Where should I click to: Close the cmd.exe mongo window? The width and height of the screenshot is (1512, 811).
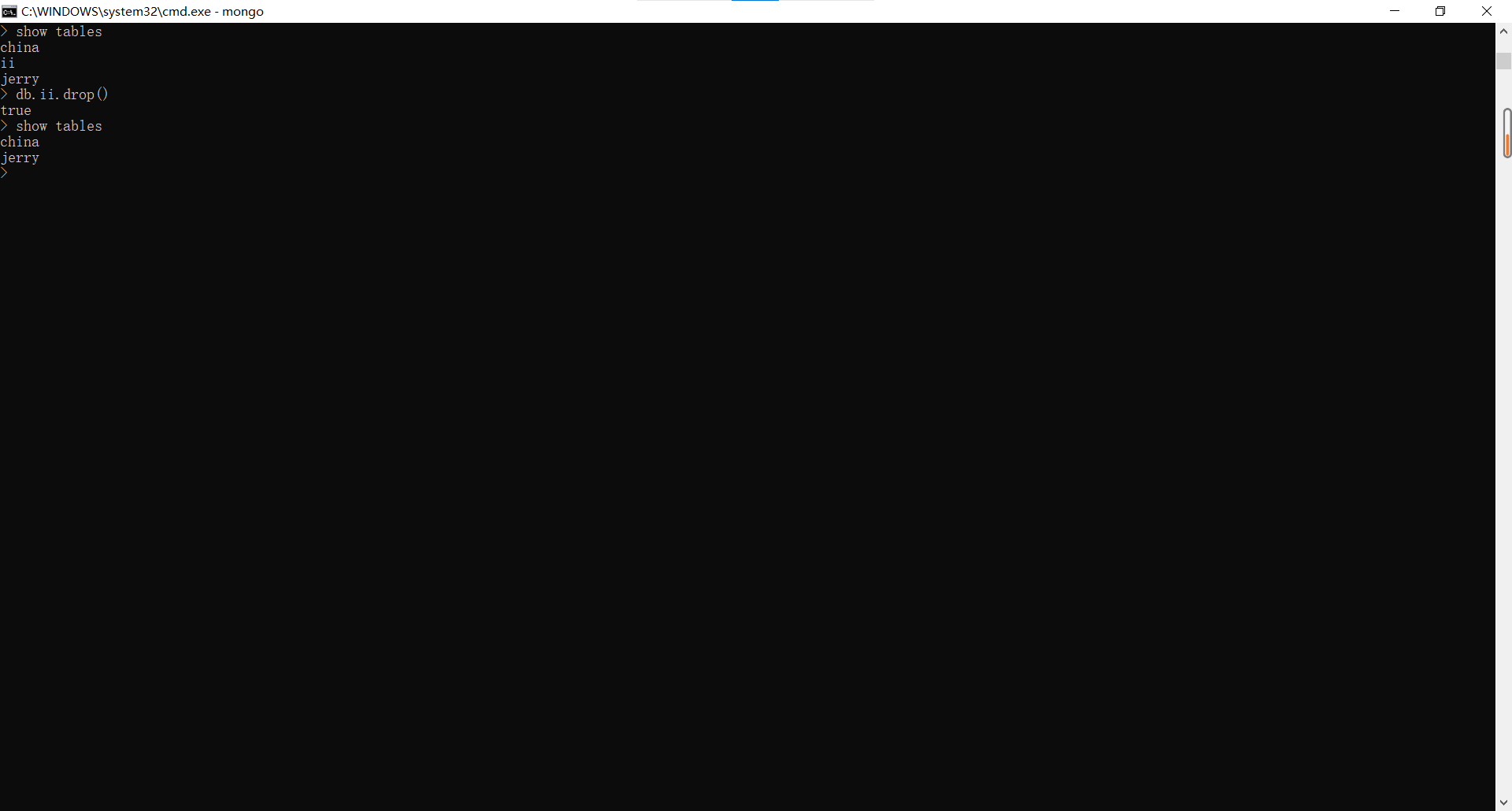pyautogui.click(x=1487, y=11)
